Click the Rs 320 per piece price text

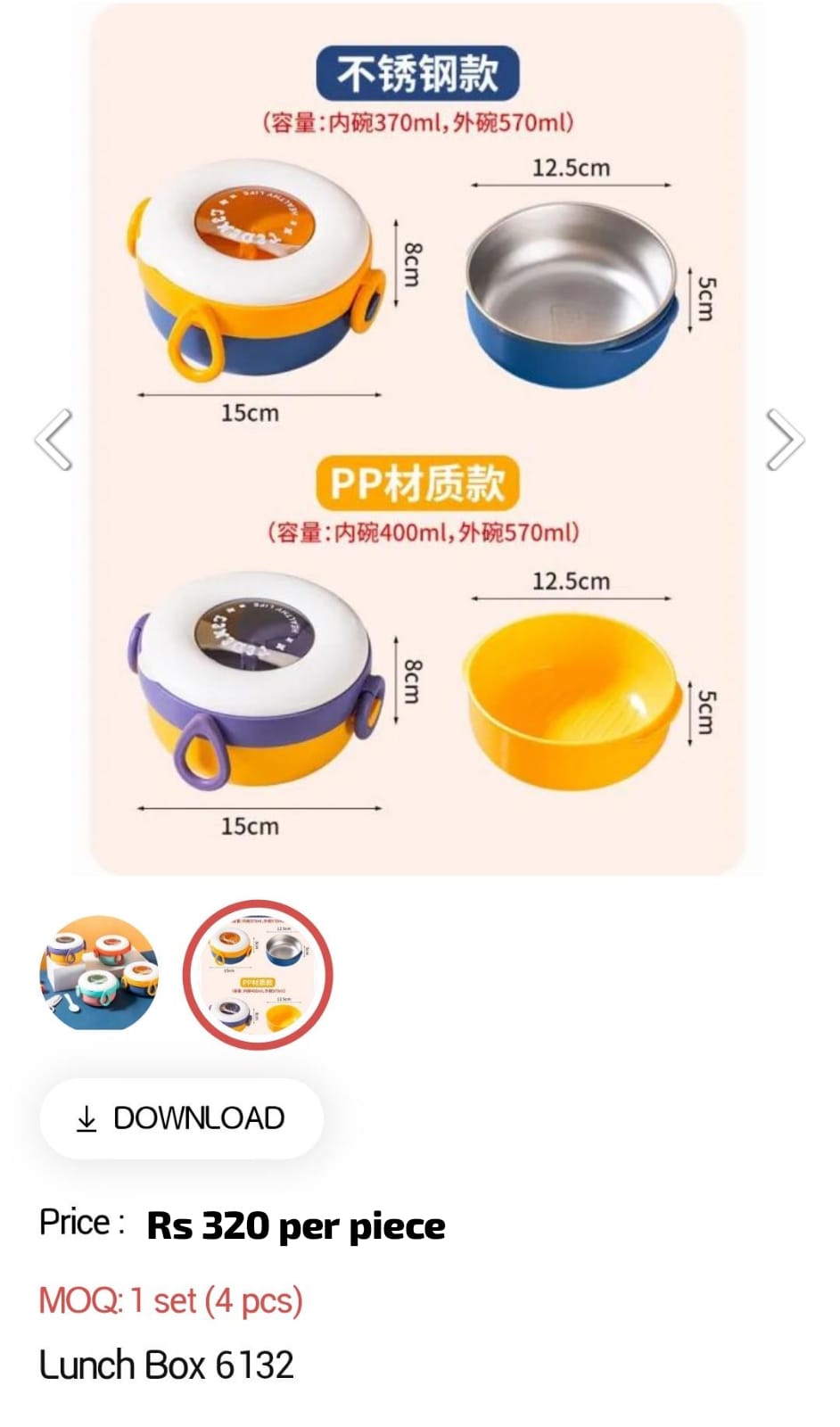(294, 1225)
